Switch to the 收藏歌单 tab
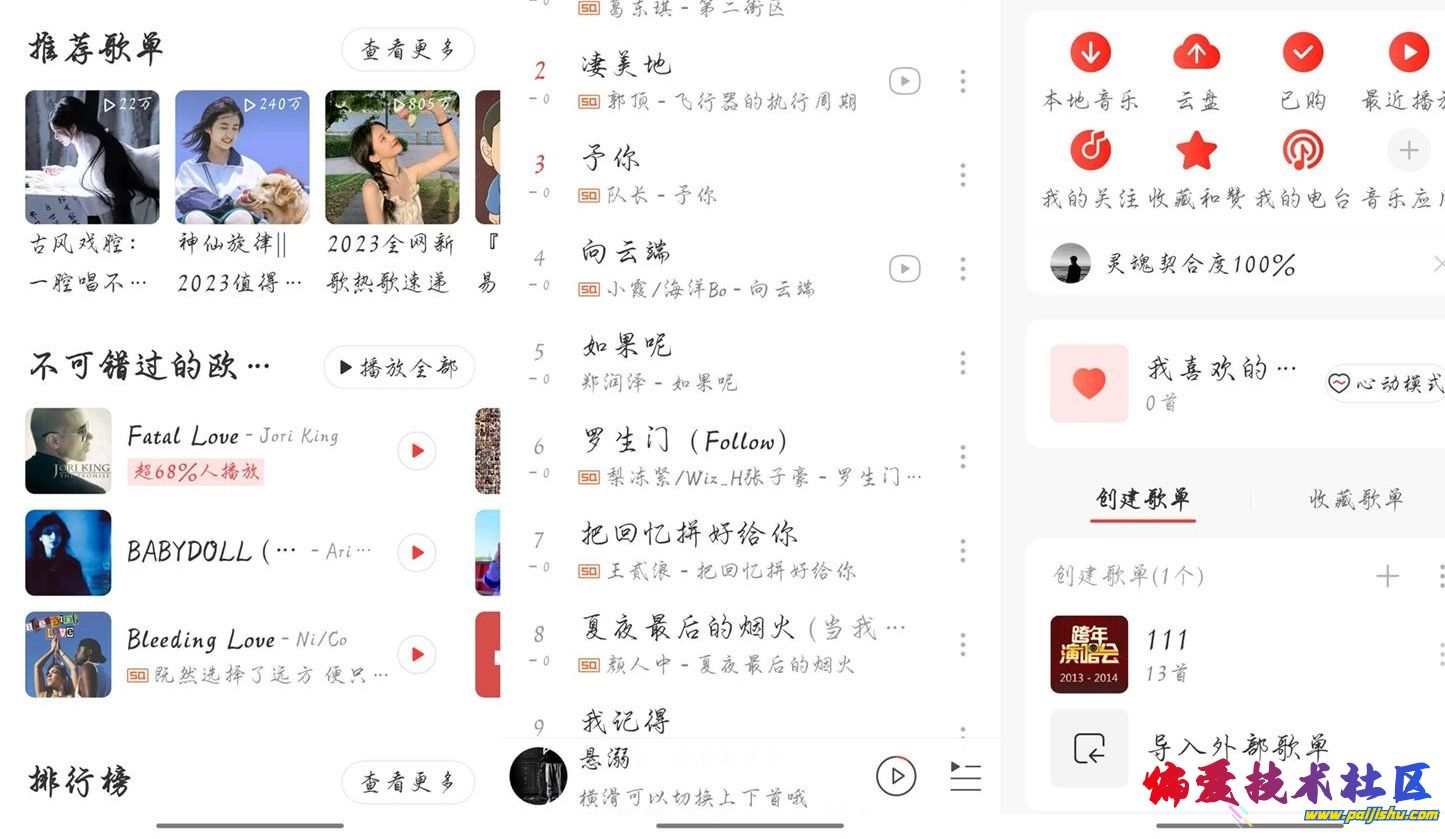 pos(1356,499)
